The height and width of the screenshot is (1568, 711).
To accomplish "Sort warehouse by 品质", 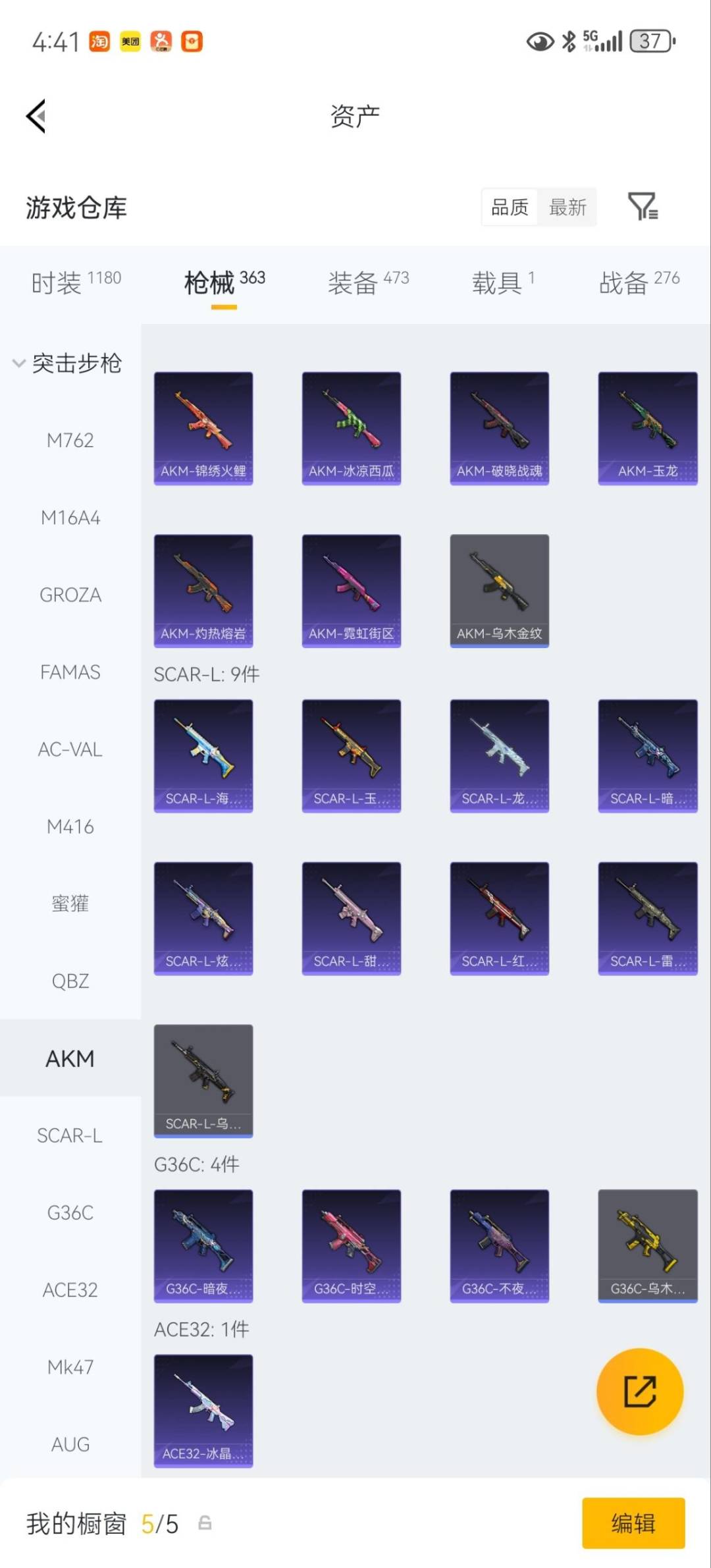I will pos(510,207).
